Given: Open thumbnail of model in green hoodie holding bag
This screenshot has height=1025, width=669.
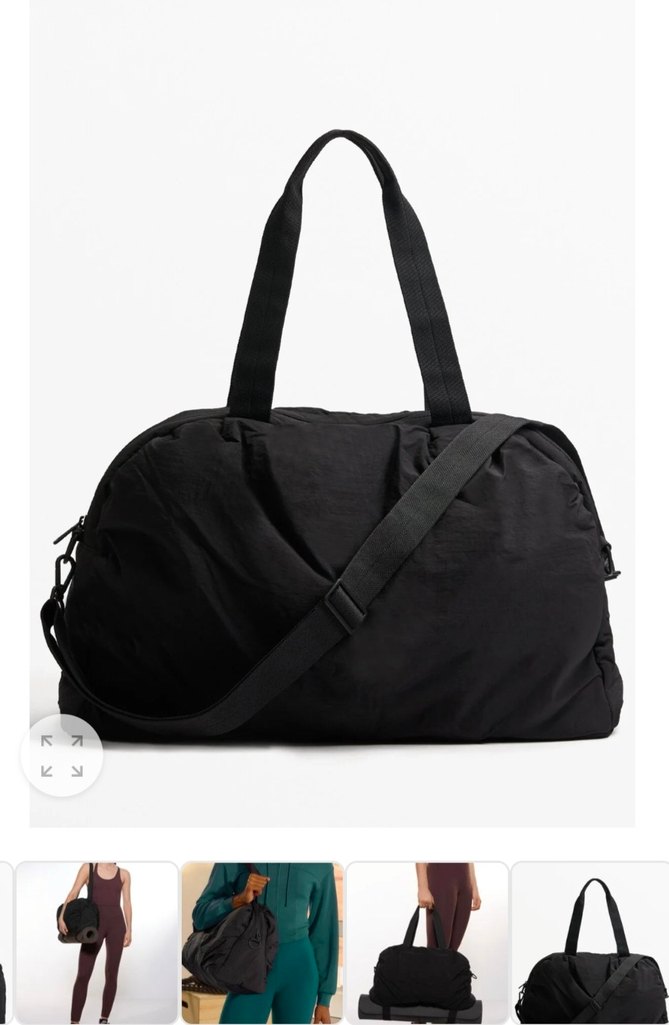Looking at the screenshot, I should pos(262,942).
